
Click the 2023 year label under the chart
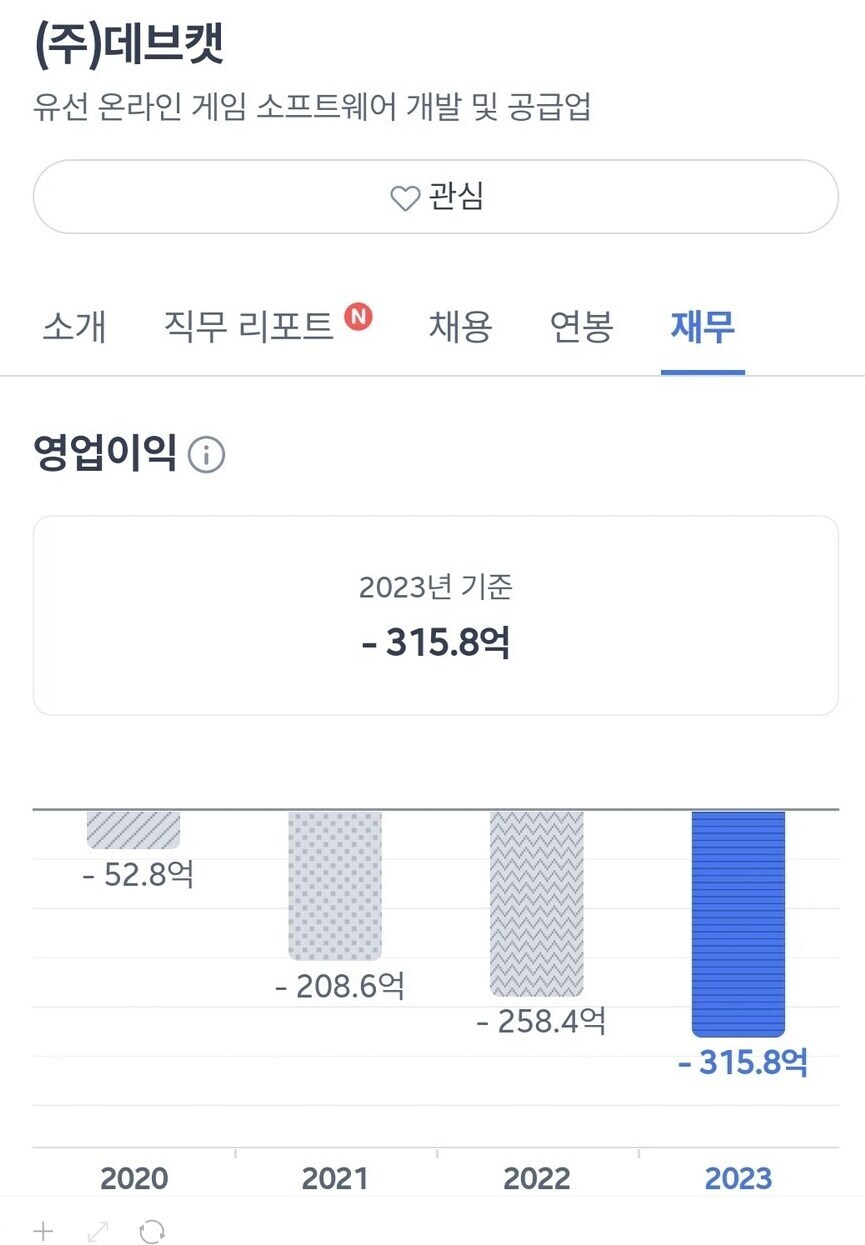(x=738, y=1178)
